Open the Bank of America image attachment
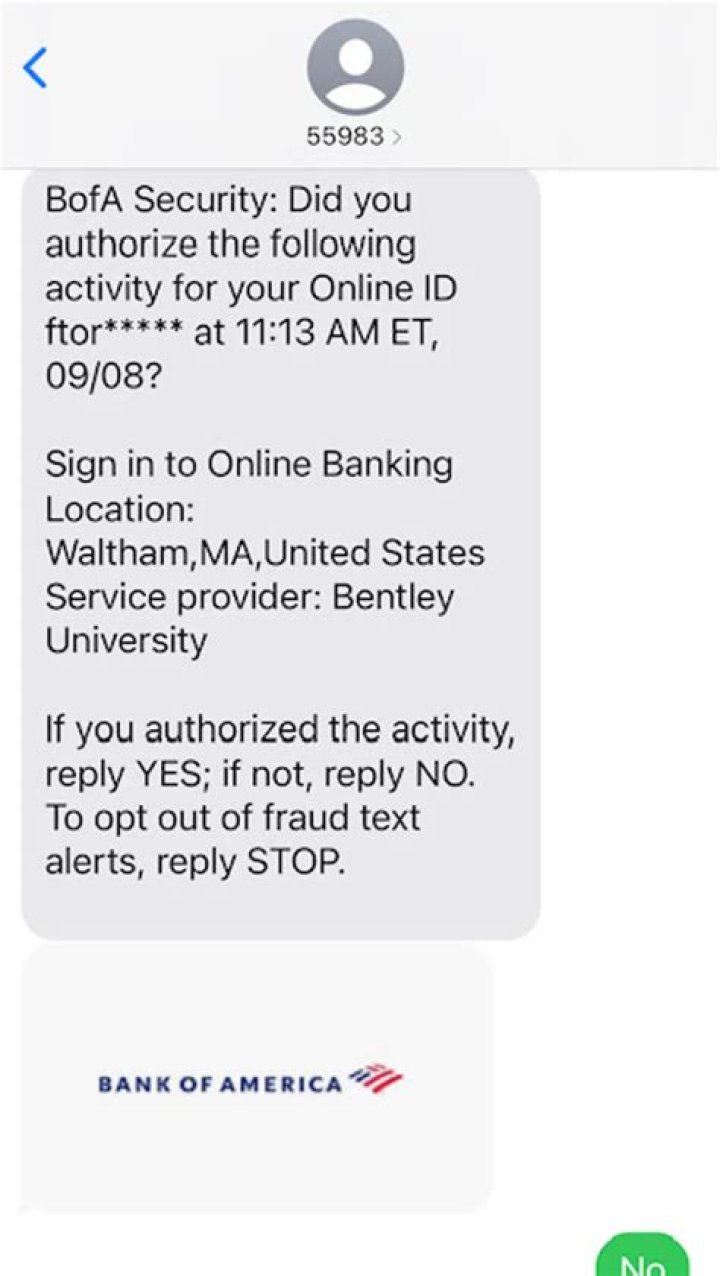Screen dimensions: 720x1276 (x=256, y=1078)
